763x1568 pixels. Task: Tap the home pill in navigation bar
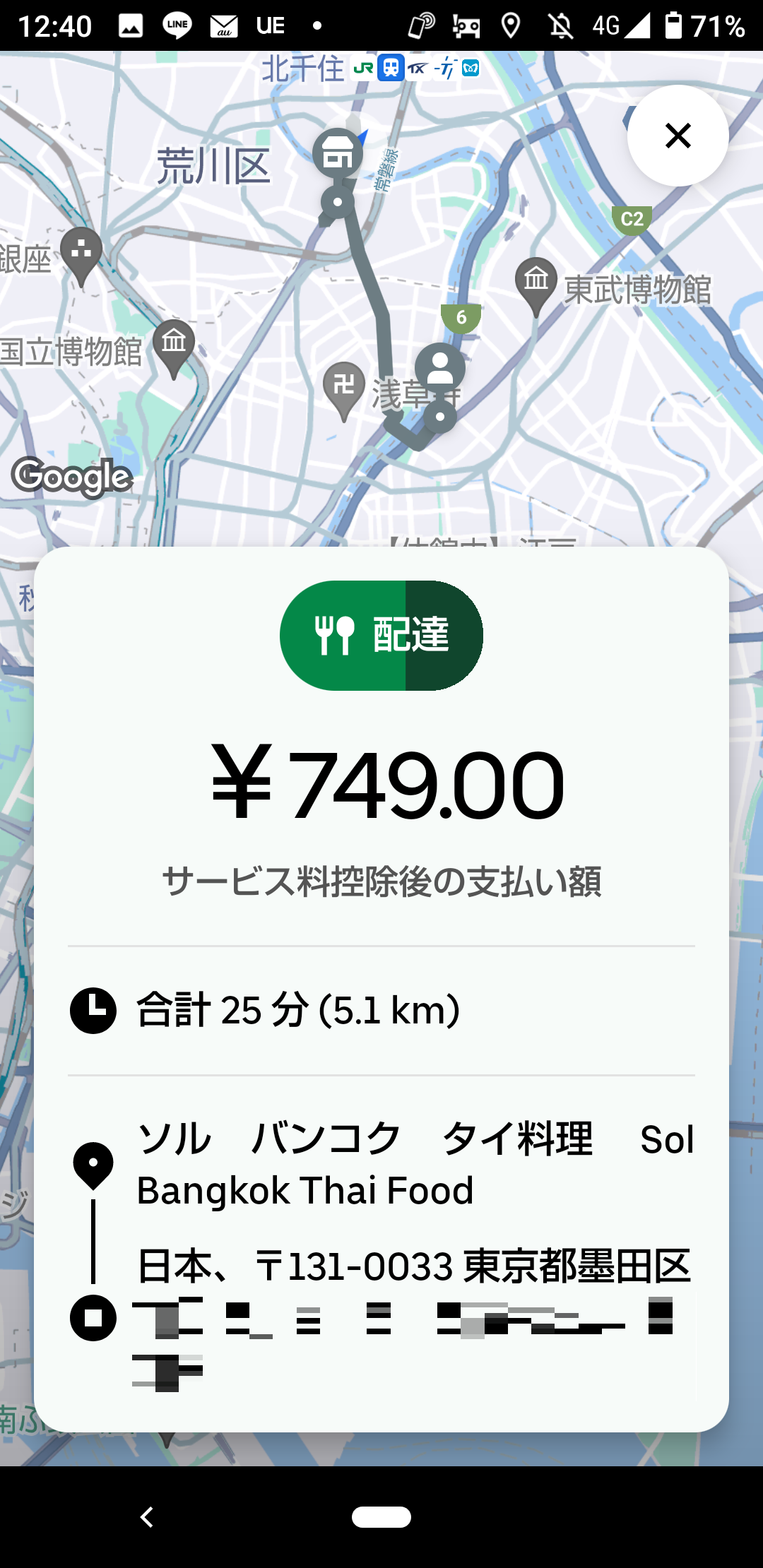pos(381,1516)
